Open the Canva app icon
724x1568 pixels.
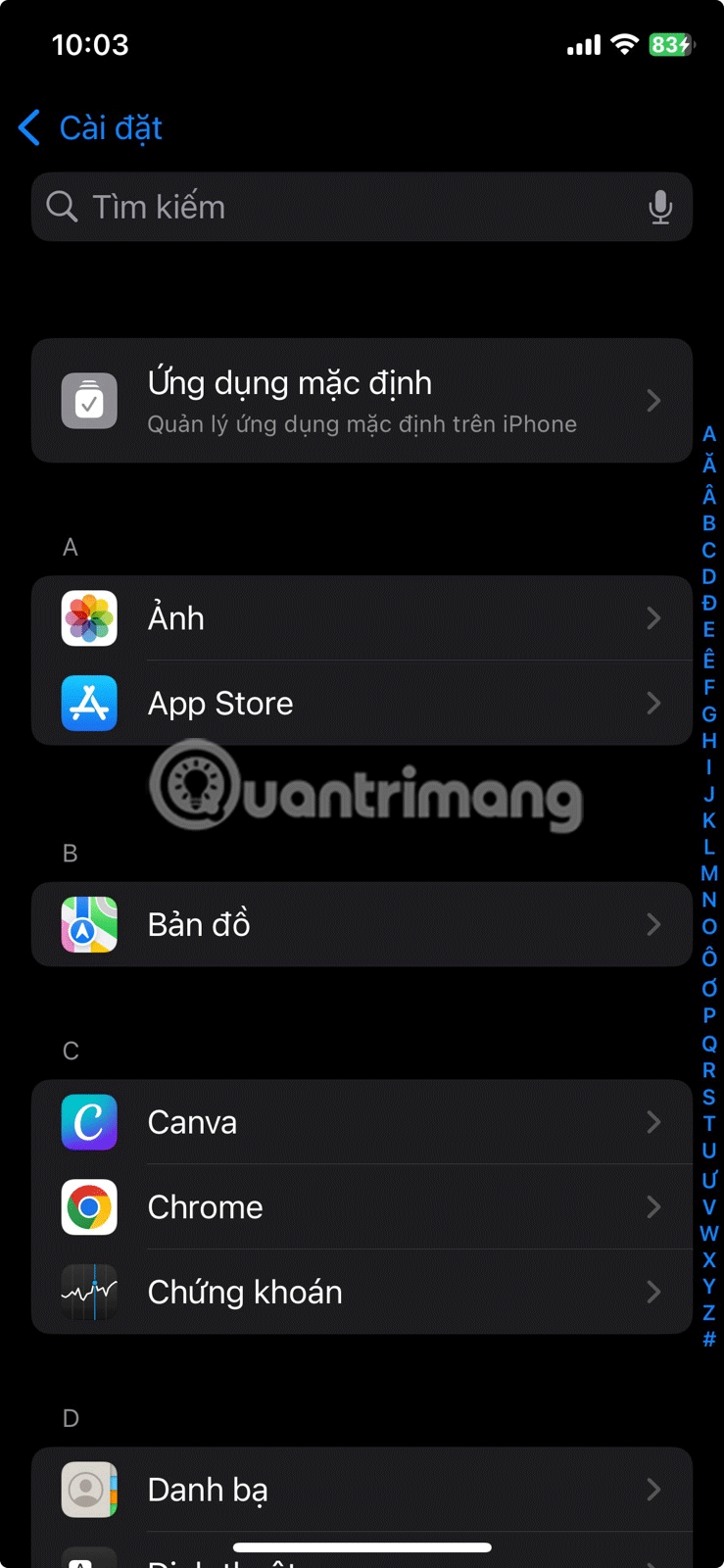tap(89, 1122)
